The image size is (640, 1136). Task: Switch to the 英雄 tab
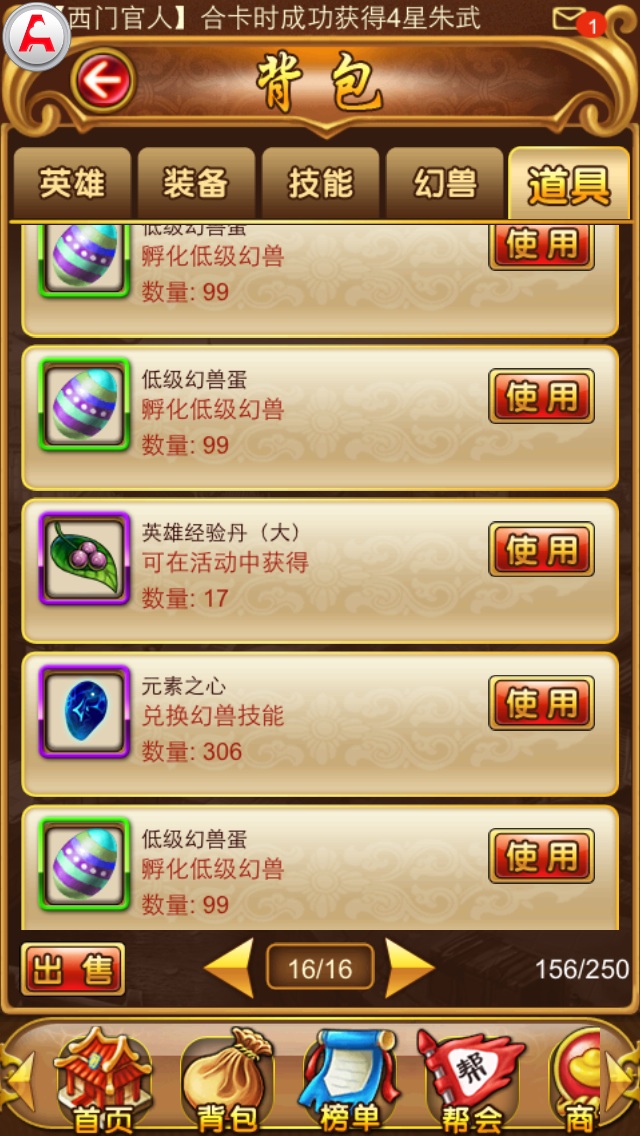pyautogui.click(x=72, y=184)
